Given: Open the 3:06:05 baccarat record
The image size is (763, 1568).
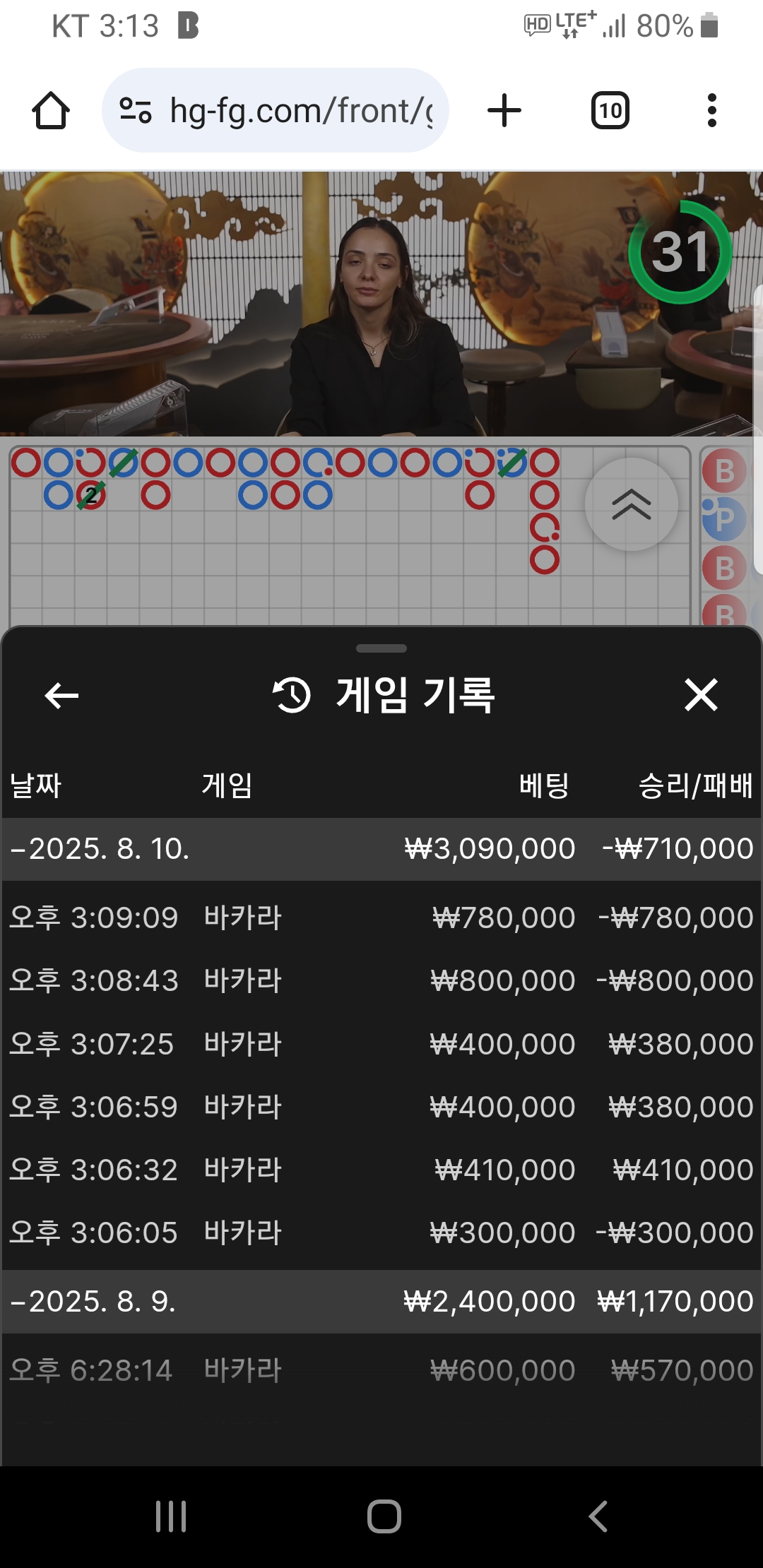Looking at the screenshot, I should [381, 1233].
